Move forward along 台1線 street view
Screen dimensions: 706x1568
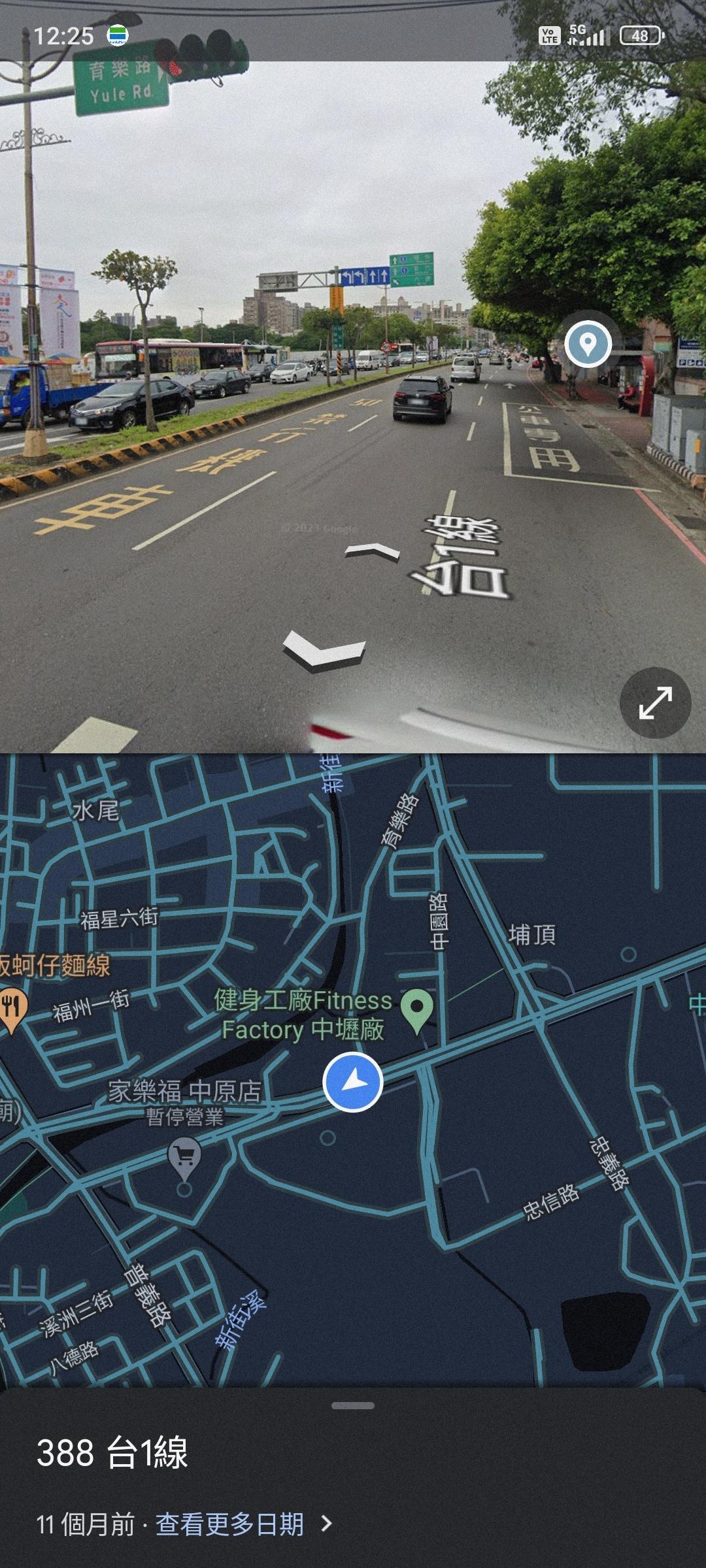[x=371, y=553]
